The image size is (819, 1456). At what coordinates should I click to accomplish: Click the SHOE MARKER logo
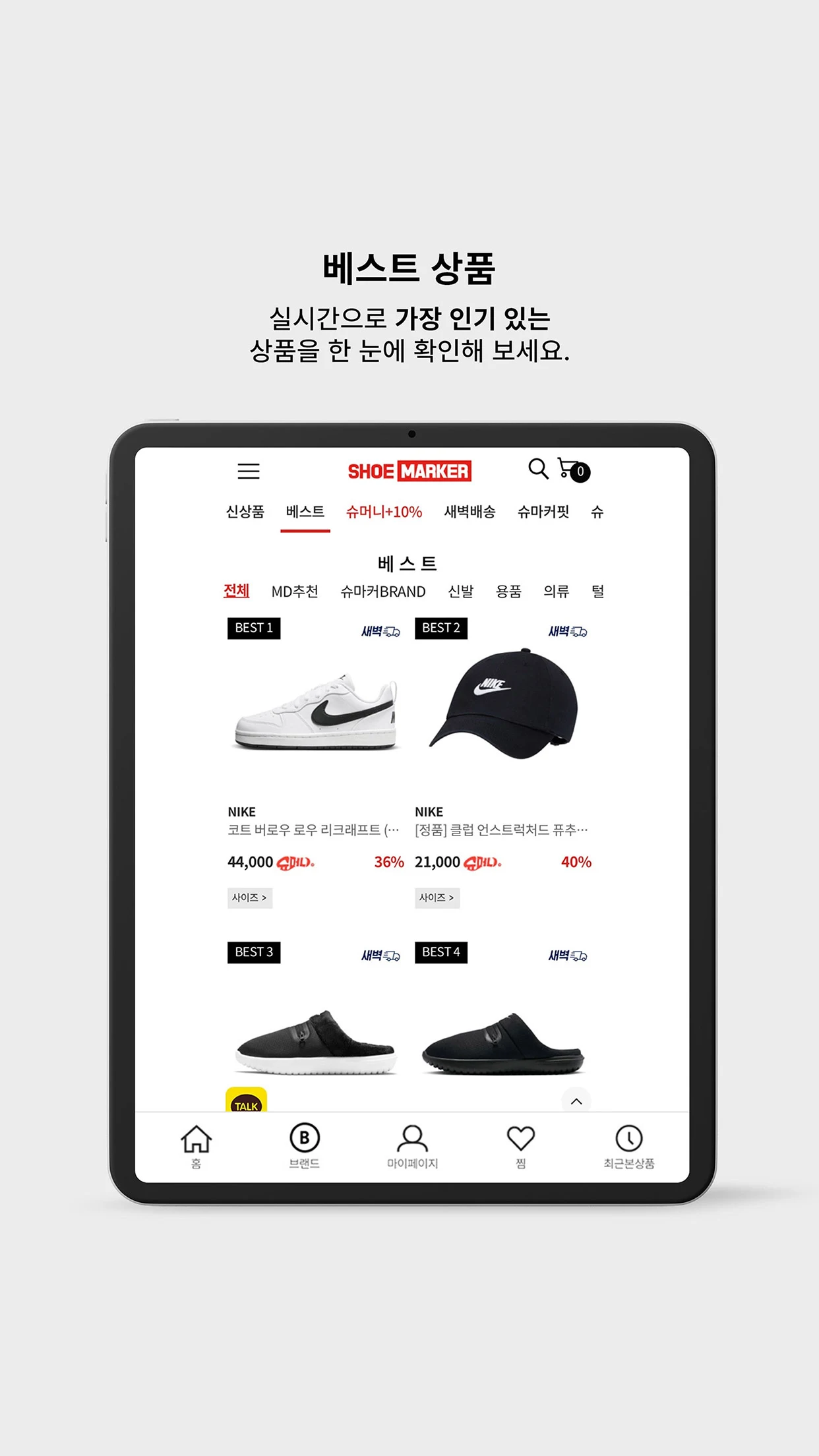[x=409, y=470]
